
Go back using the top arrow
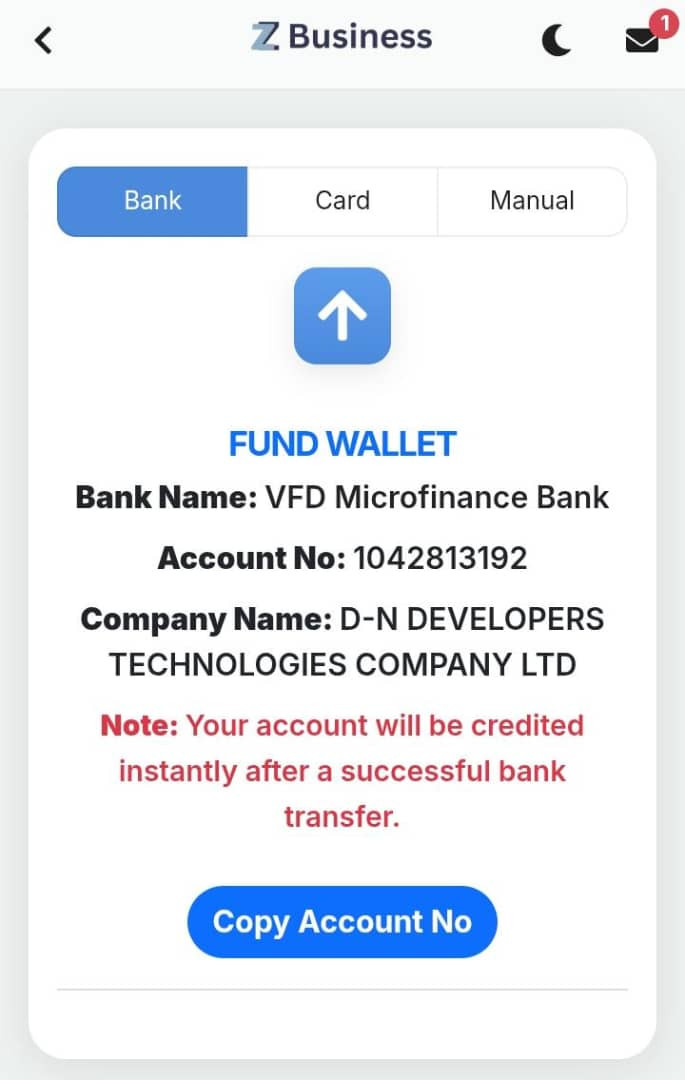pyautogui.click(x=43, y=40)
